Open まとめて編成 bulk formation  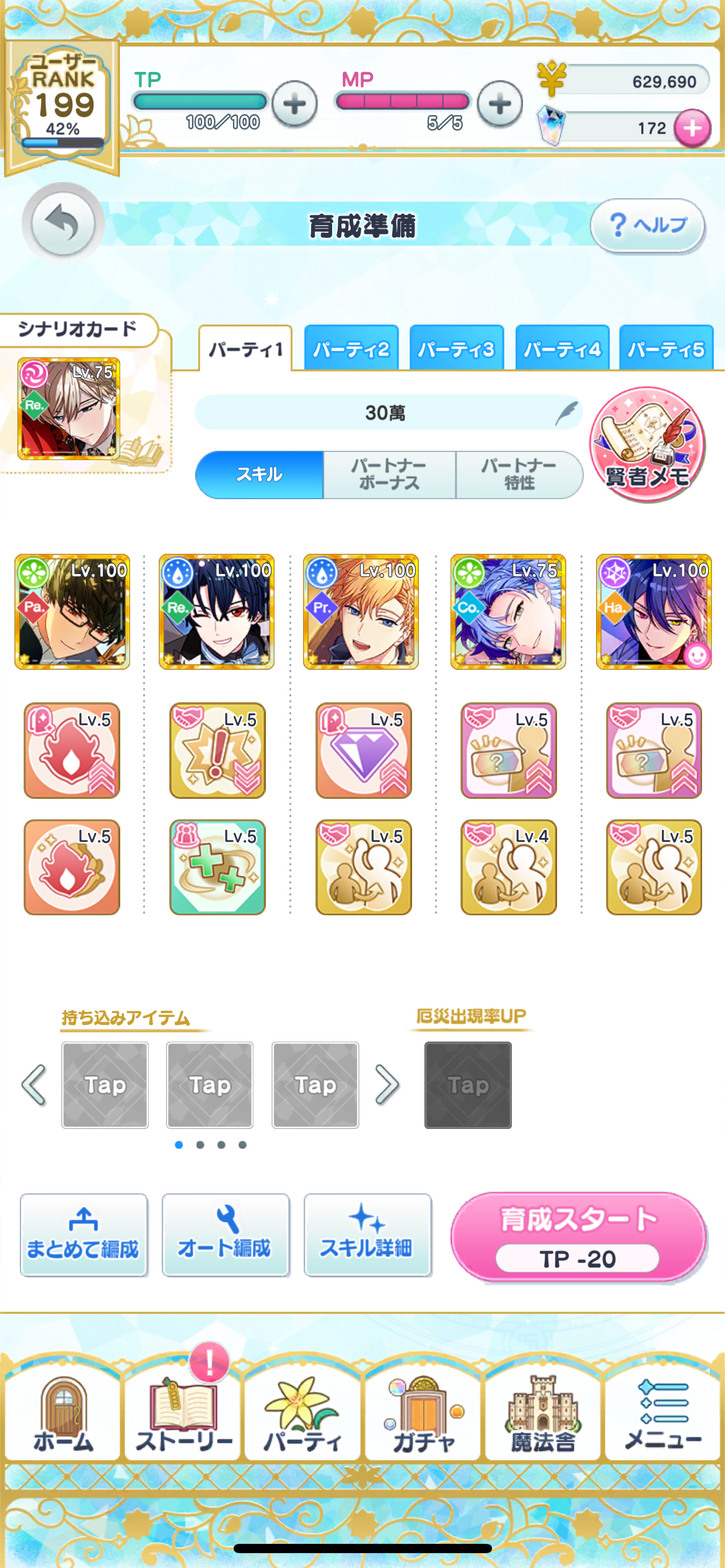[x=84, y=1235]
